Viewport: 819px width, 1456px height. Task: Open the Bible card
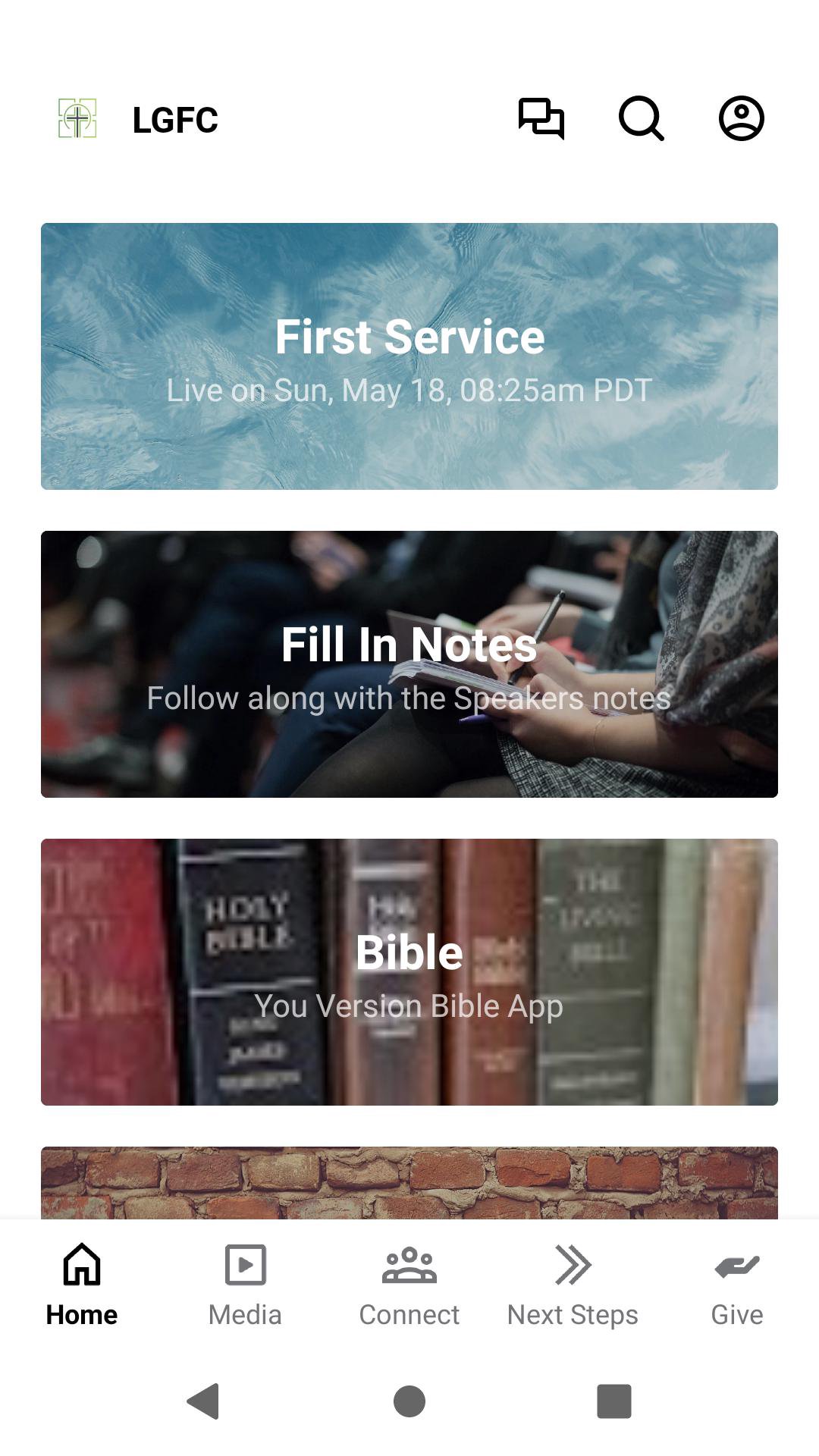(x=409, y=972)
